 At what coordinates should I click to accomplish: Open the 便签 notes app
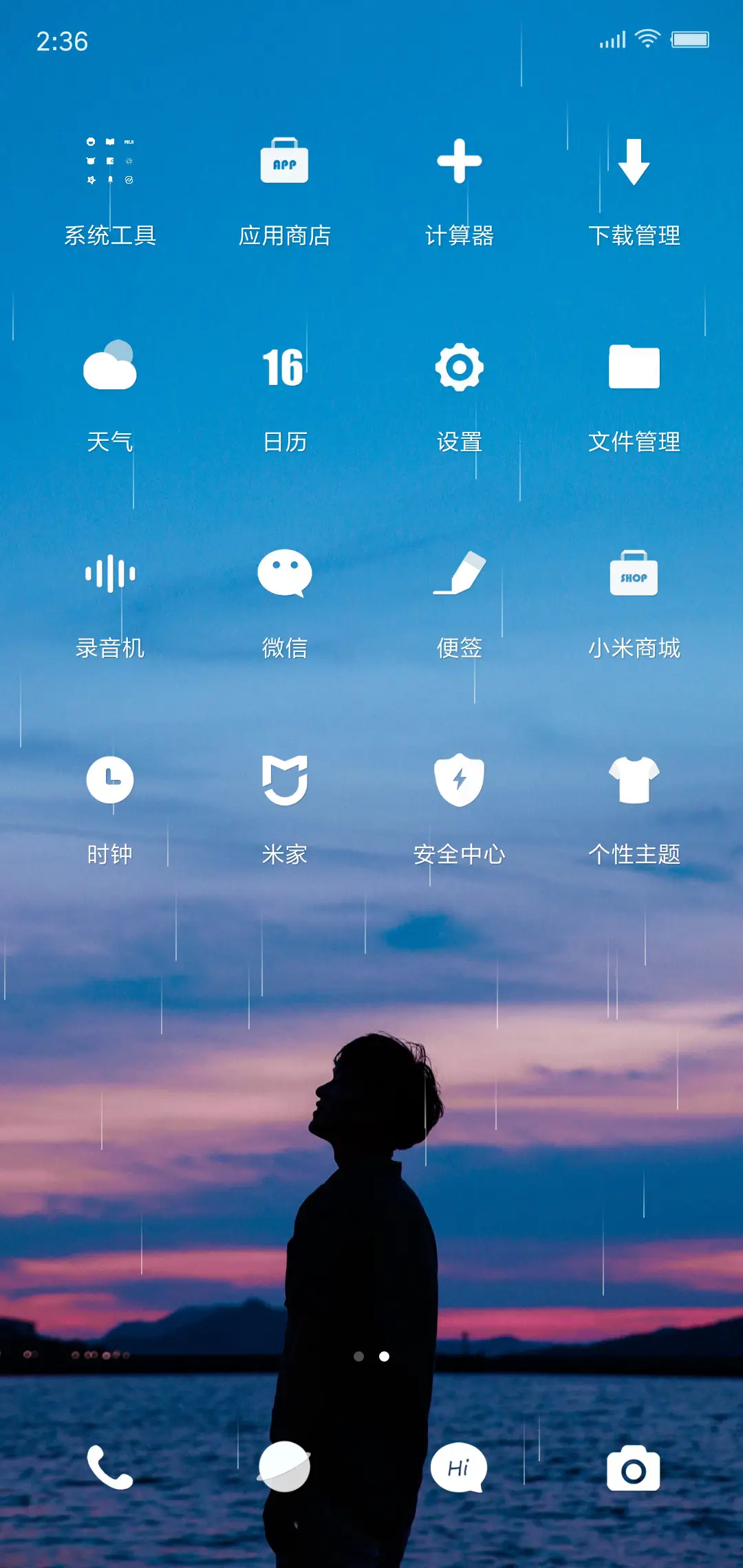pos(460,574)
